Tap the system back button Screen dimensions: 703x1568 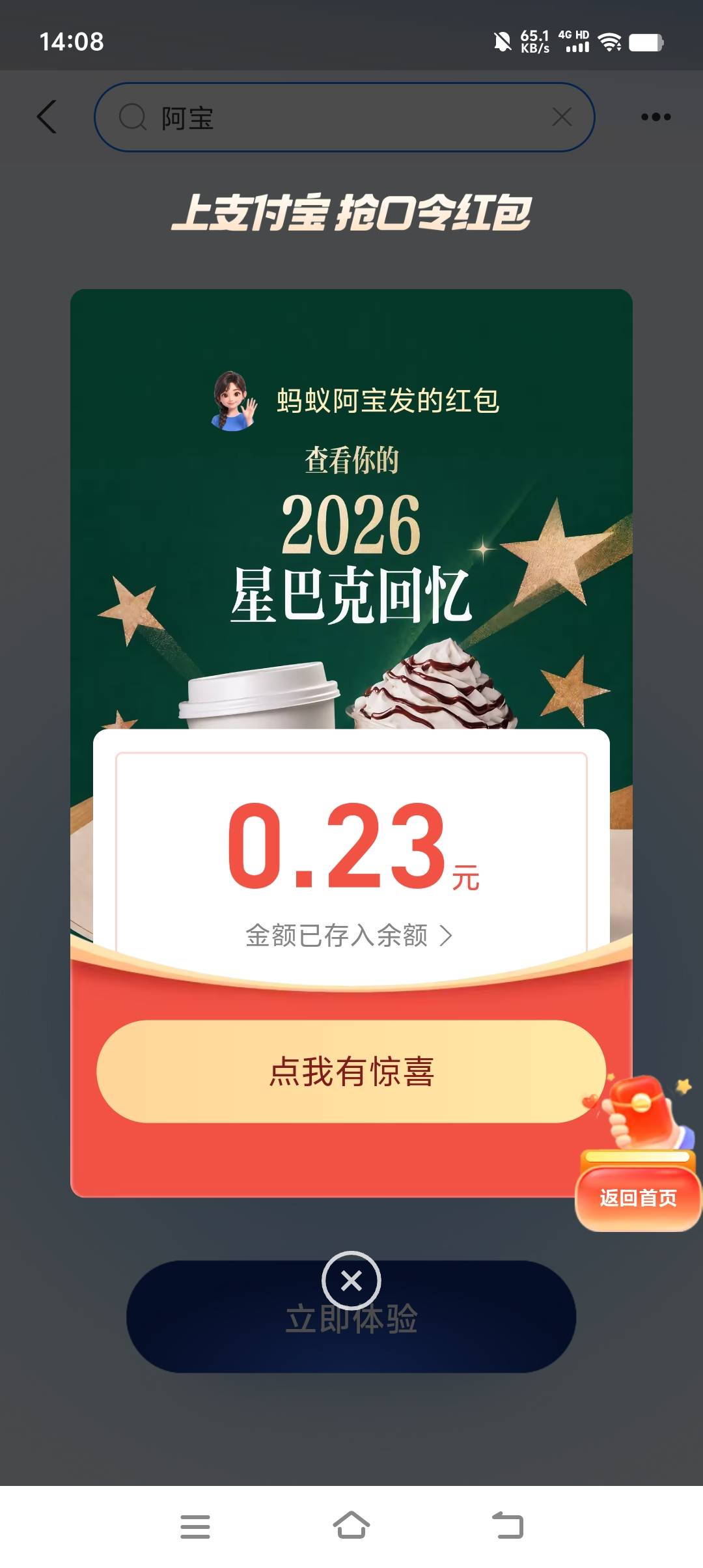click(508, 1526)
